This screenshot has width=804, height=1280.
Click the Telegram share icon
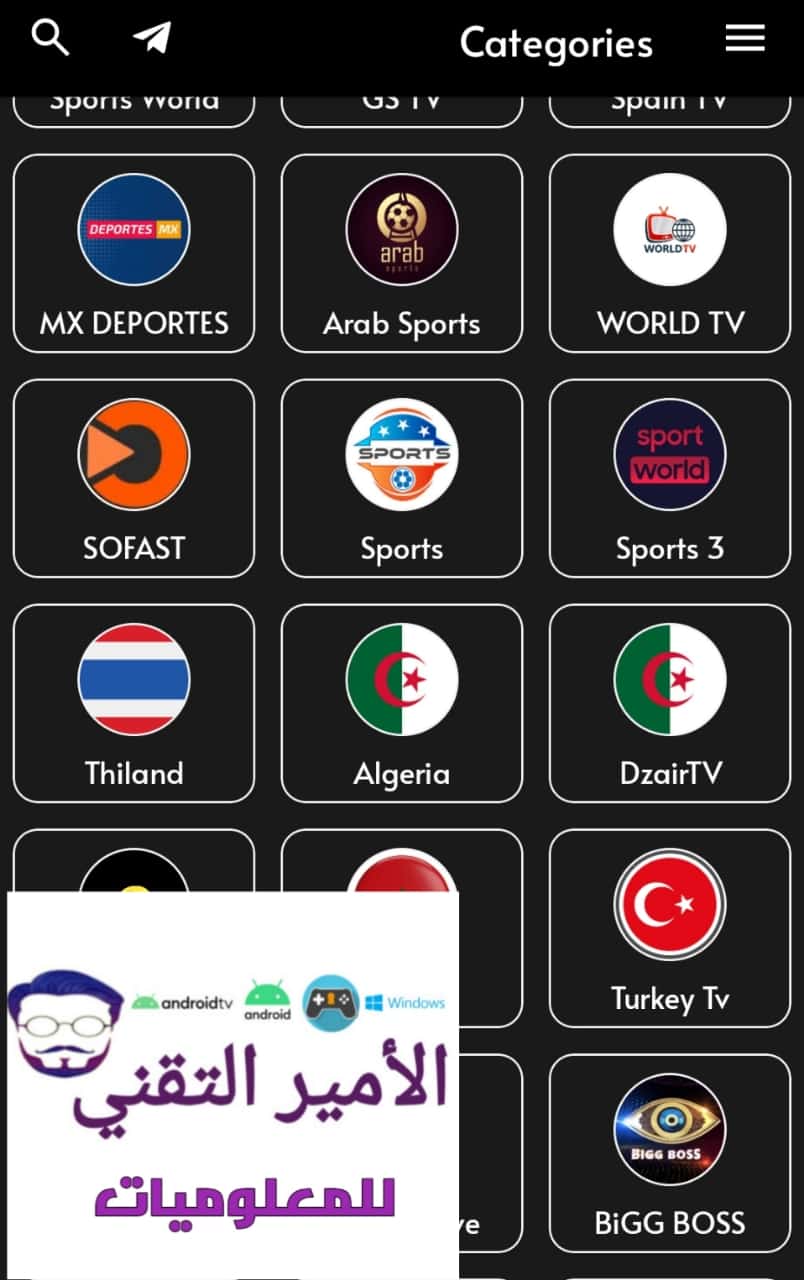(x=152, y=37)
